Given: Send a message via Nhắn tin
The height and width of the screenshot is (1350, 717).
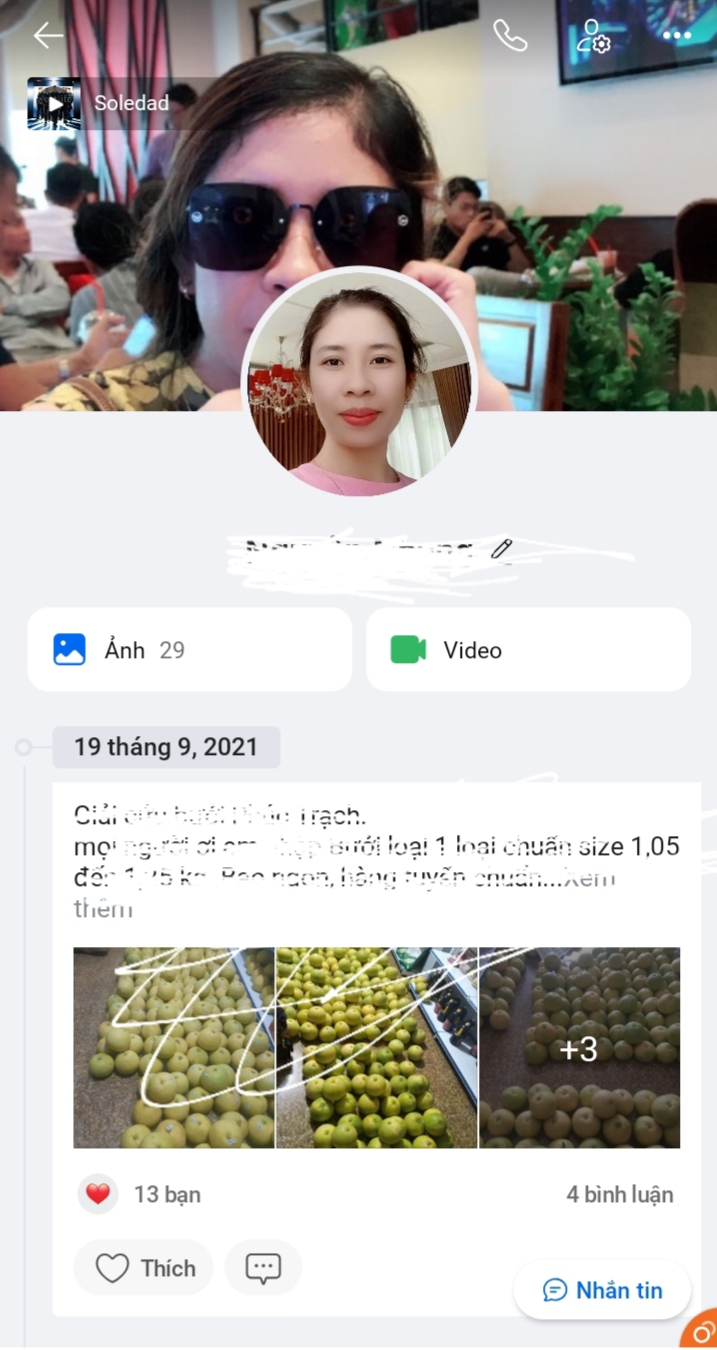Looking at the screenshot, I should point(602,1290).
